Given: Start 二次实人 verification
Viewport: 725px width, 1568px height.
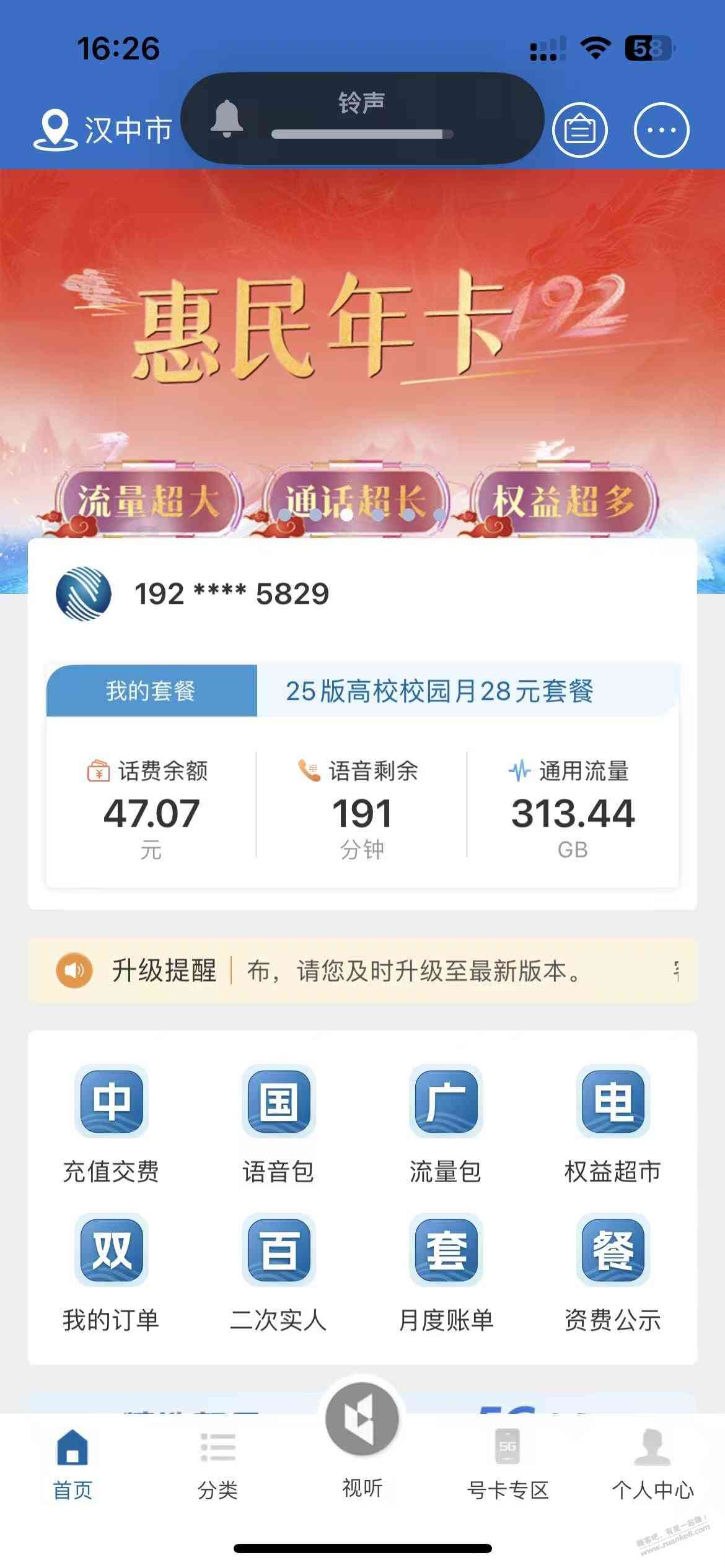Looking at the screenshot, I should [x=278, y=1273].
